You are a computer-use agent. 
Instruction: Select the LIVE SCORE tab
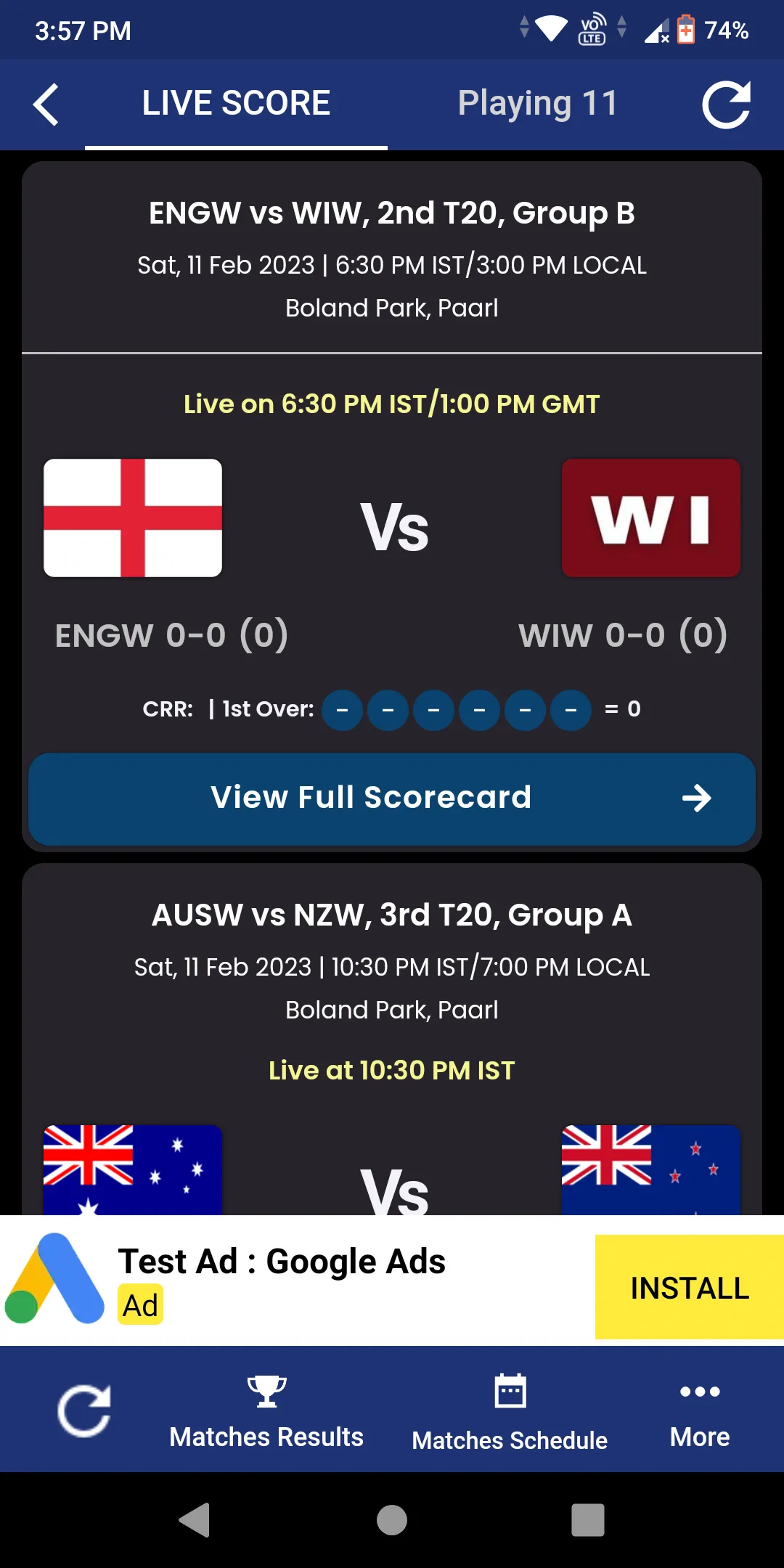tap(236, 103)
